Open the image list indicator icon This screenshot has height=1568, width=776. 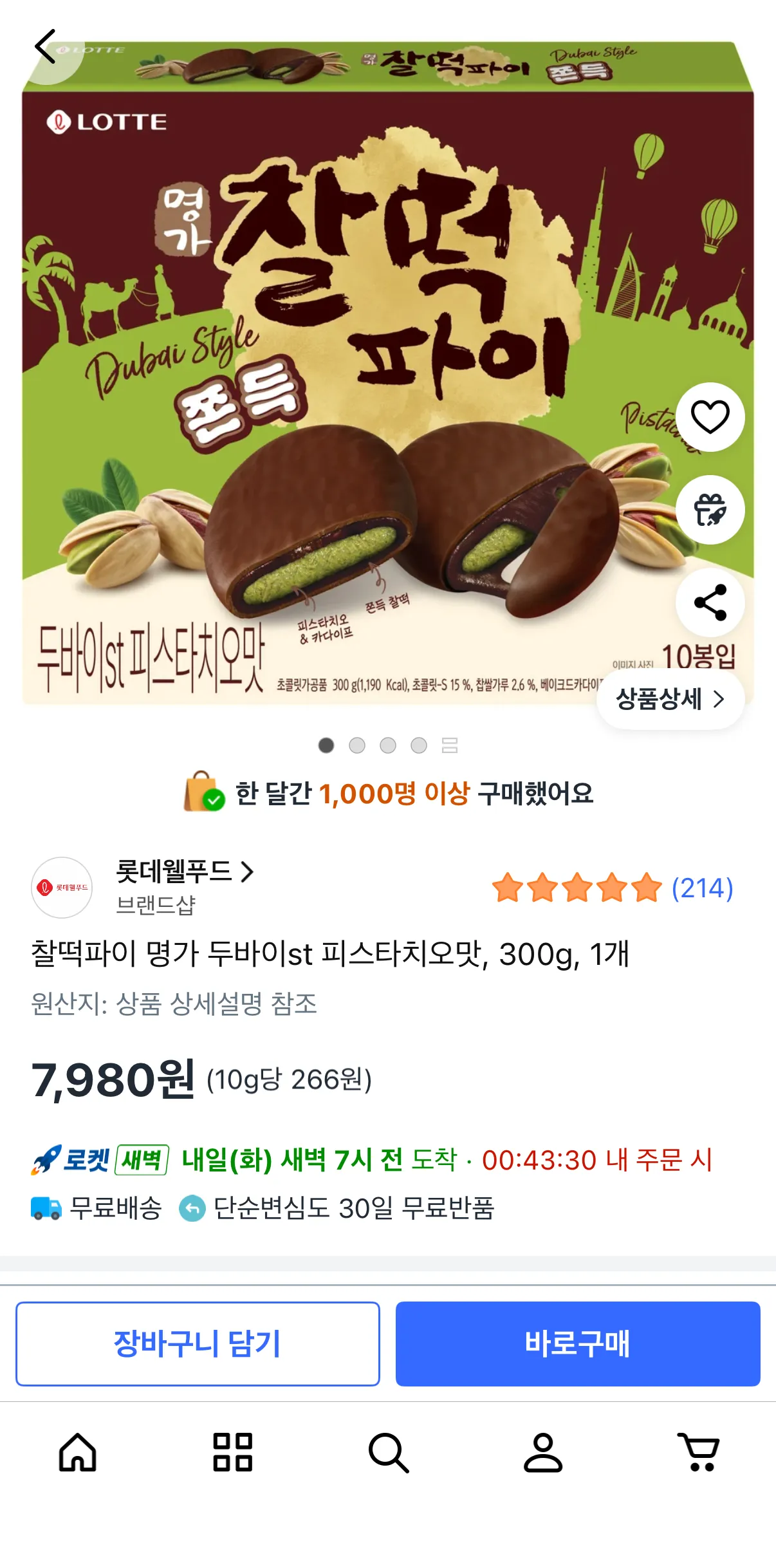point(450,745)
